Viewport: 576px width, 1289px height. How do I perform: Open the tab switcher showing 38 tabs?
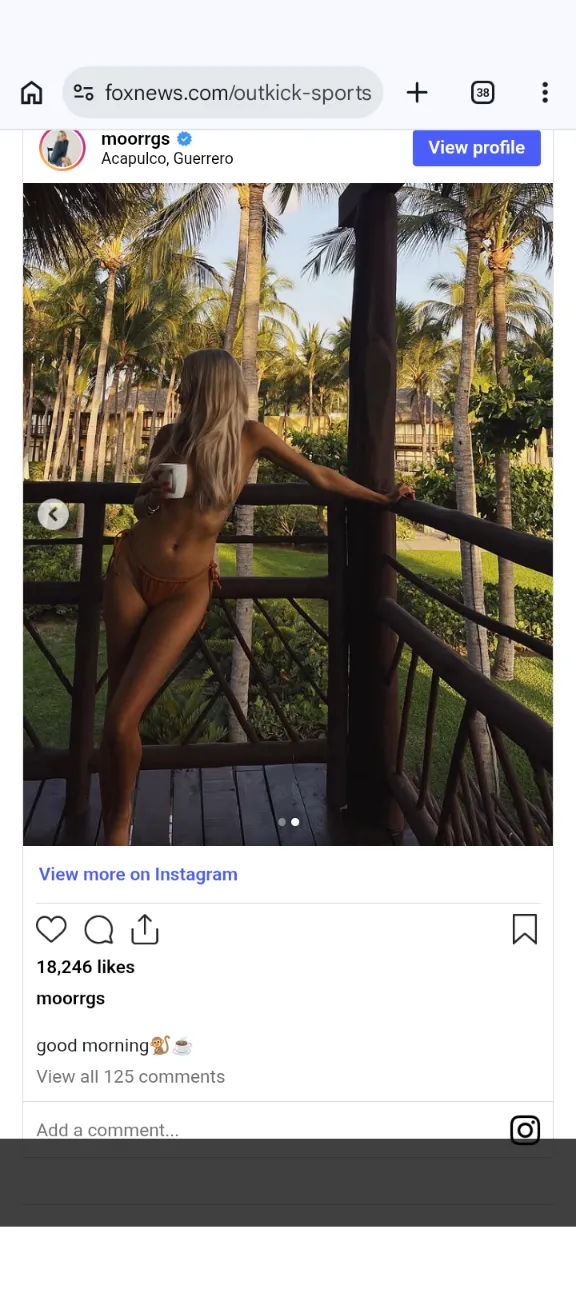coord(483,93)
